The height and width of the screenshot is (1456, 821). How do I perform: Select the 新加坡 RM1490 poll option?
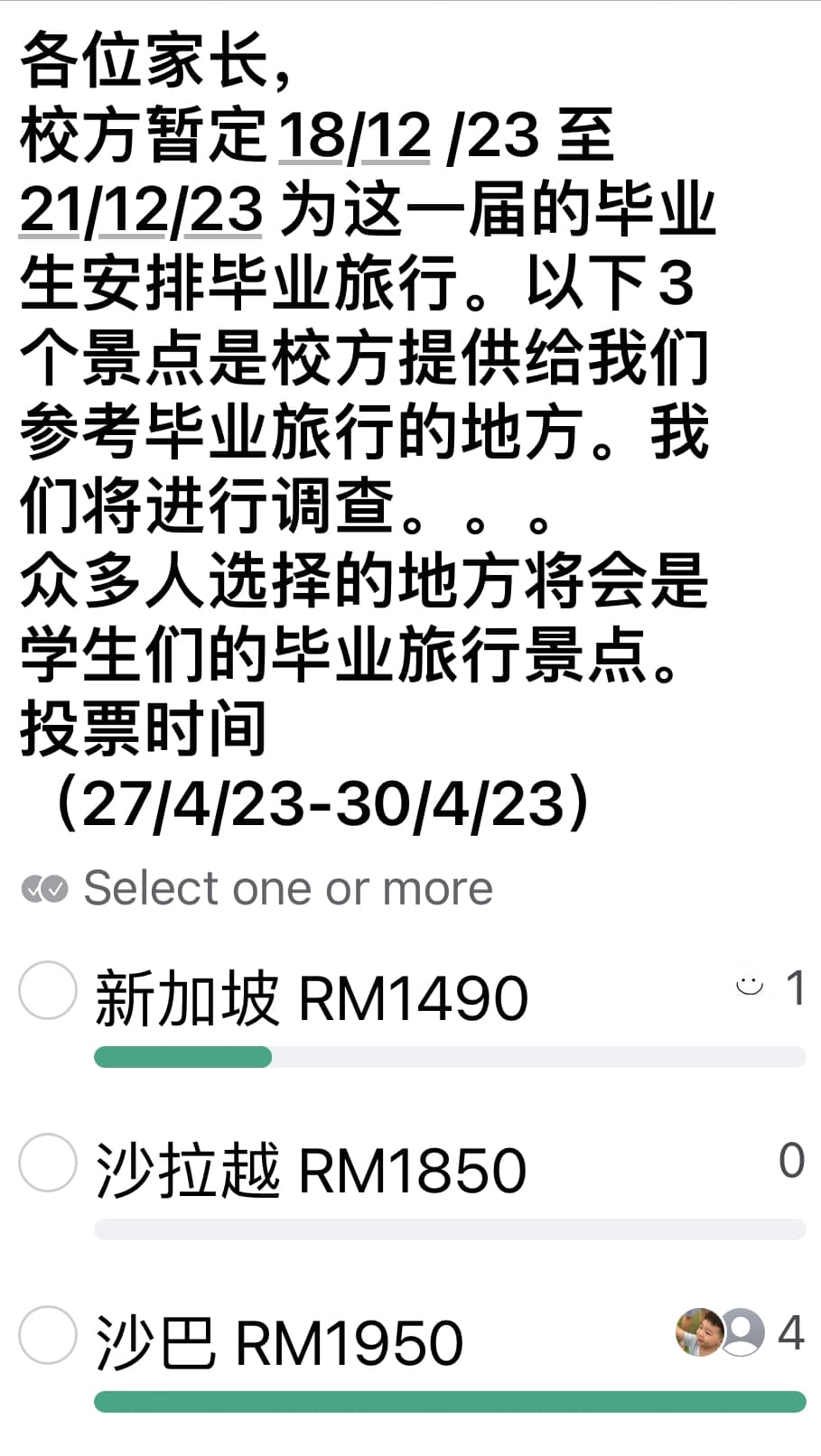click(x=47, y=990)
